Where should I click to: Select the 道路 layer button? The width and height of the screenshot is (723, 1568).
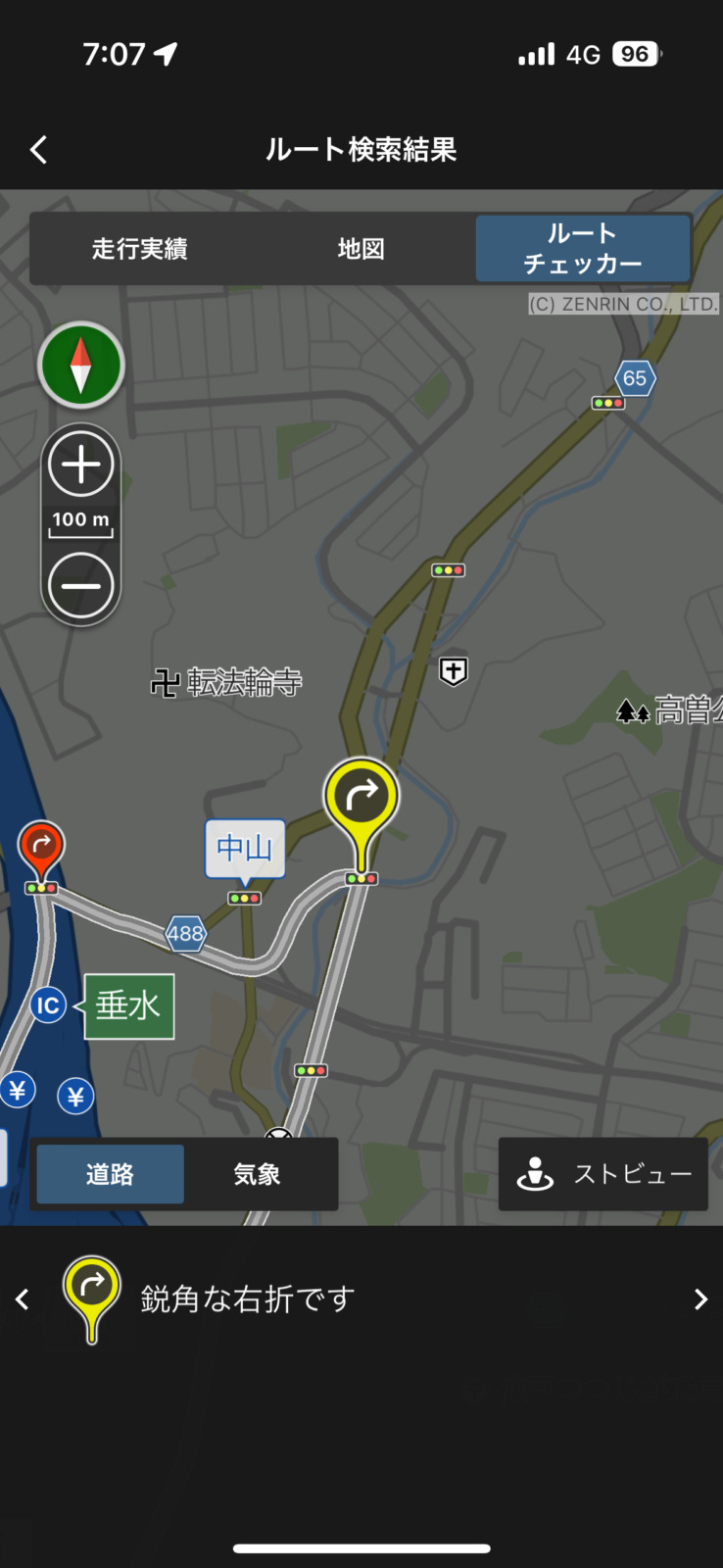point(110,1174)
